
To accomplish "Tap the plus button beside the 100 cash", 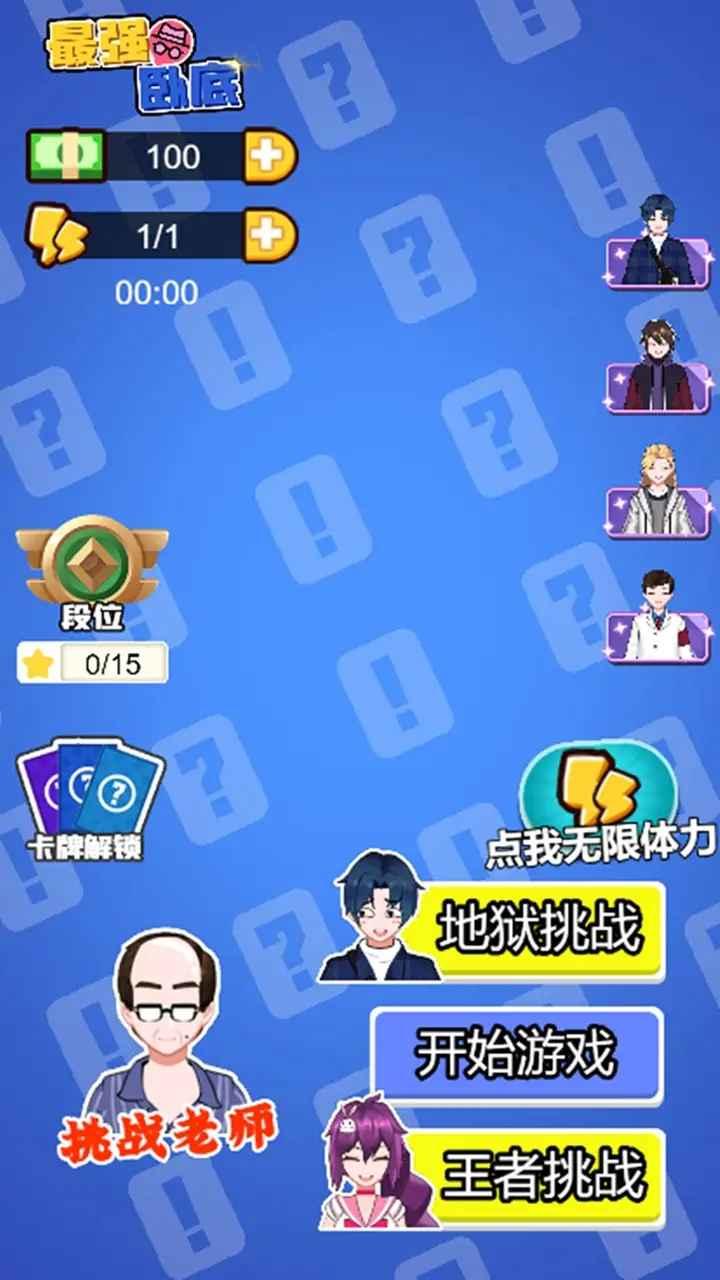I will pos(270,156).
